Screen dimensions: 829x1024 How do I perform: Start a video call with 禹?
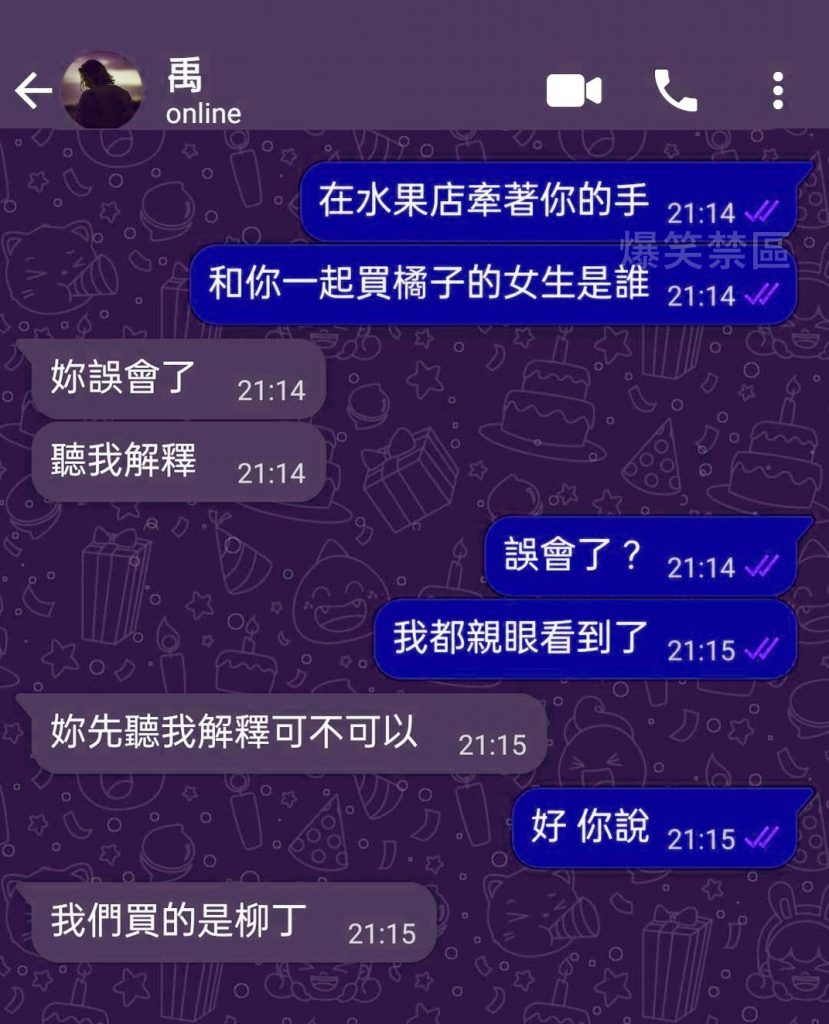click(x=574, y=91)
